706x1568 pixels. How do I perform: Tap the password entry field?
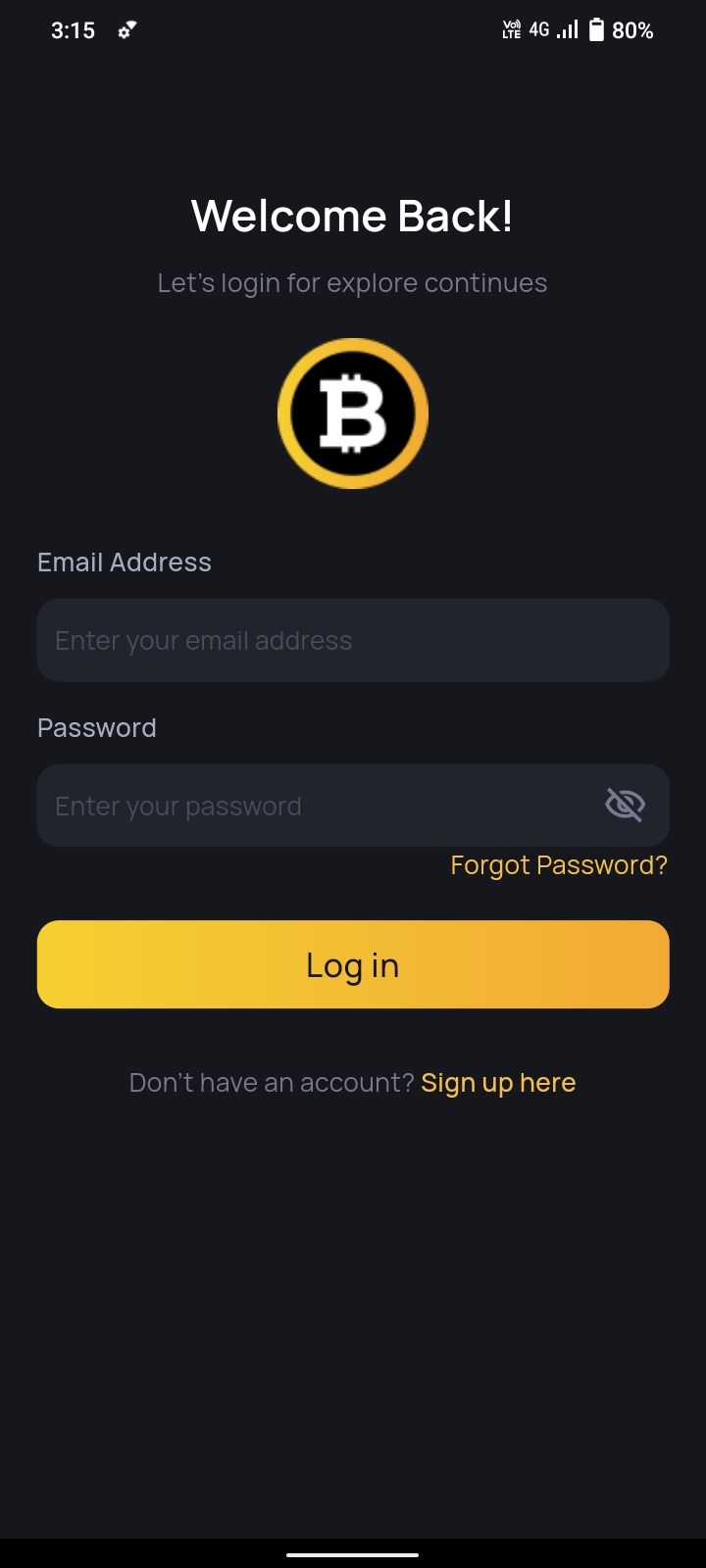314,806
